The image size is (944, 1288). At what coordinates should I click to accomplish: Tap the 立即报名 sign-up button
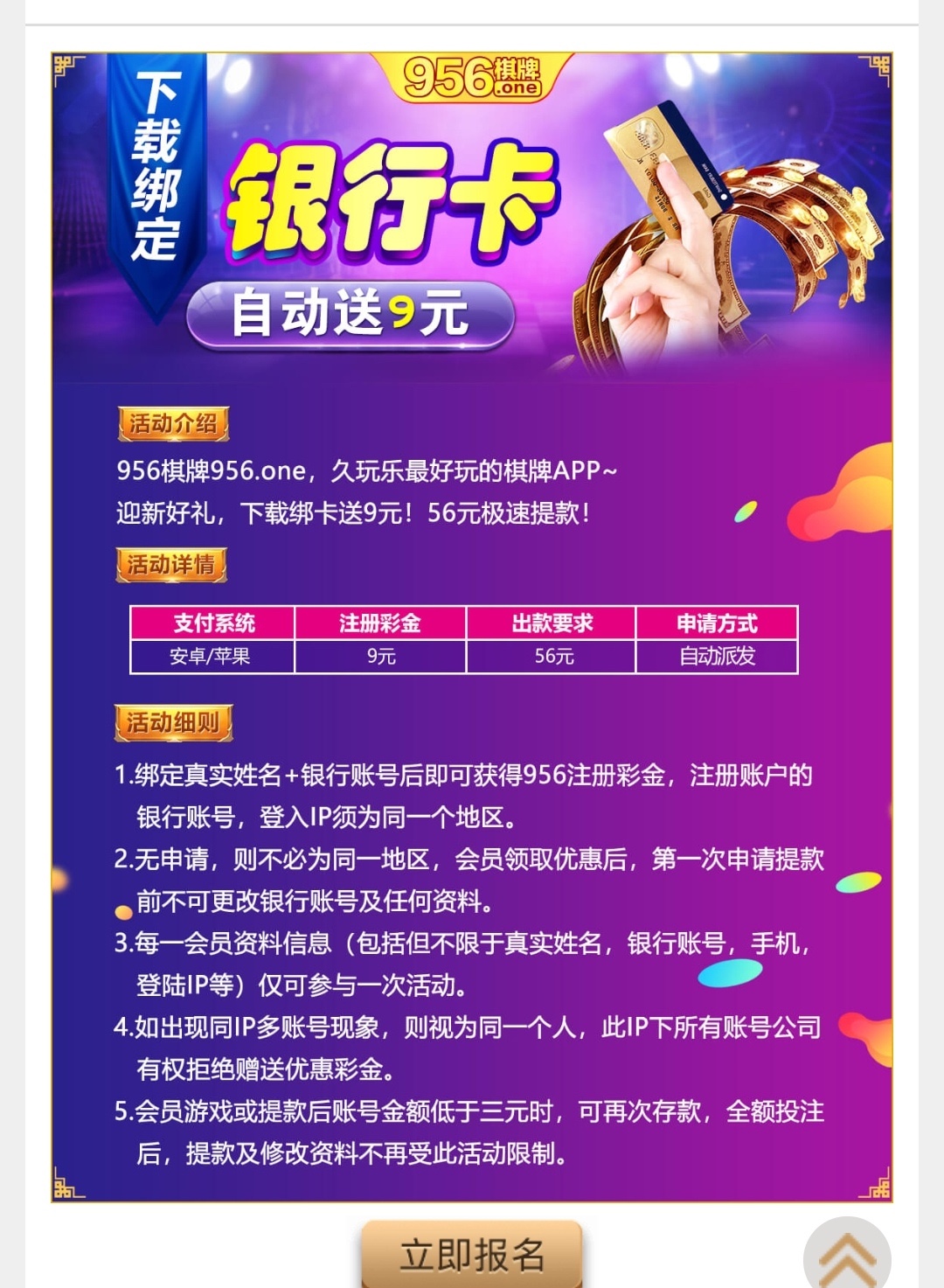point(472,1254)
